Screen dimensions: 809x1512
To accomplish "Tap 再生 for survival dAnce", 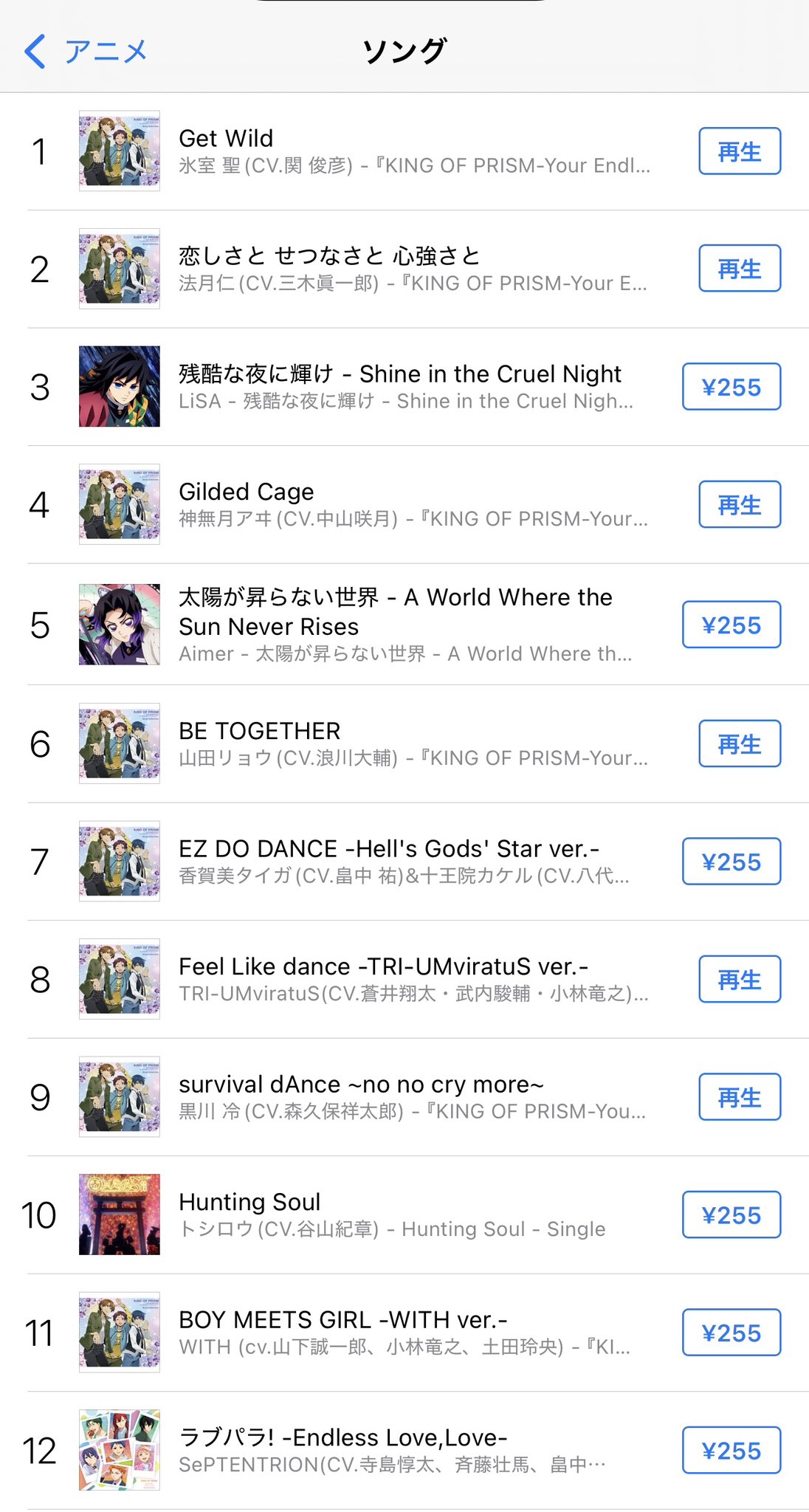I will coord(739,1097).
